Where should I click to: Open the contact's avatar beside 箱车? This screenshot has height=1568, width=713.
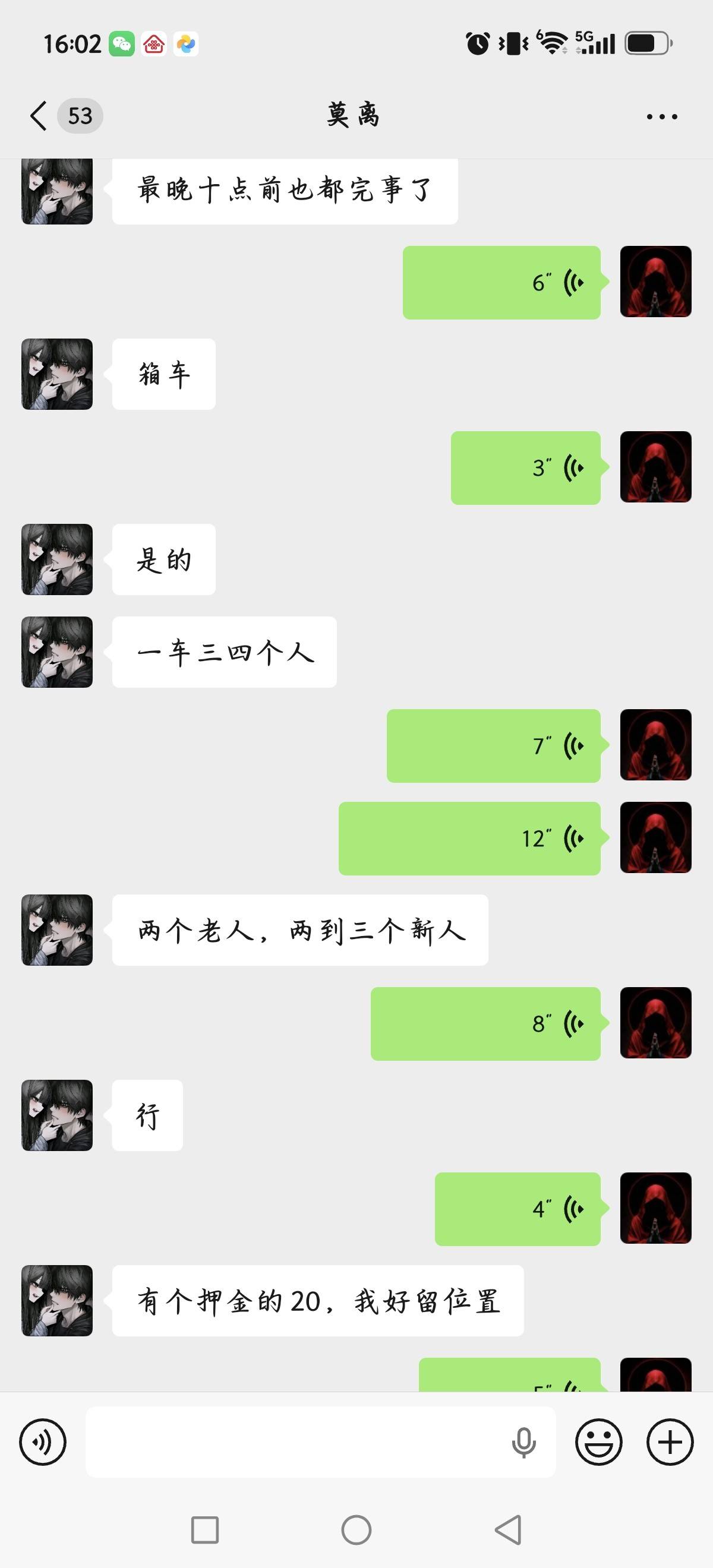[x=57, y=374]
